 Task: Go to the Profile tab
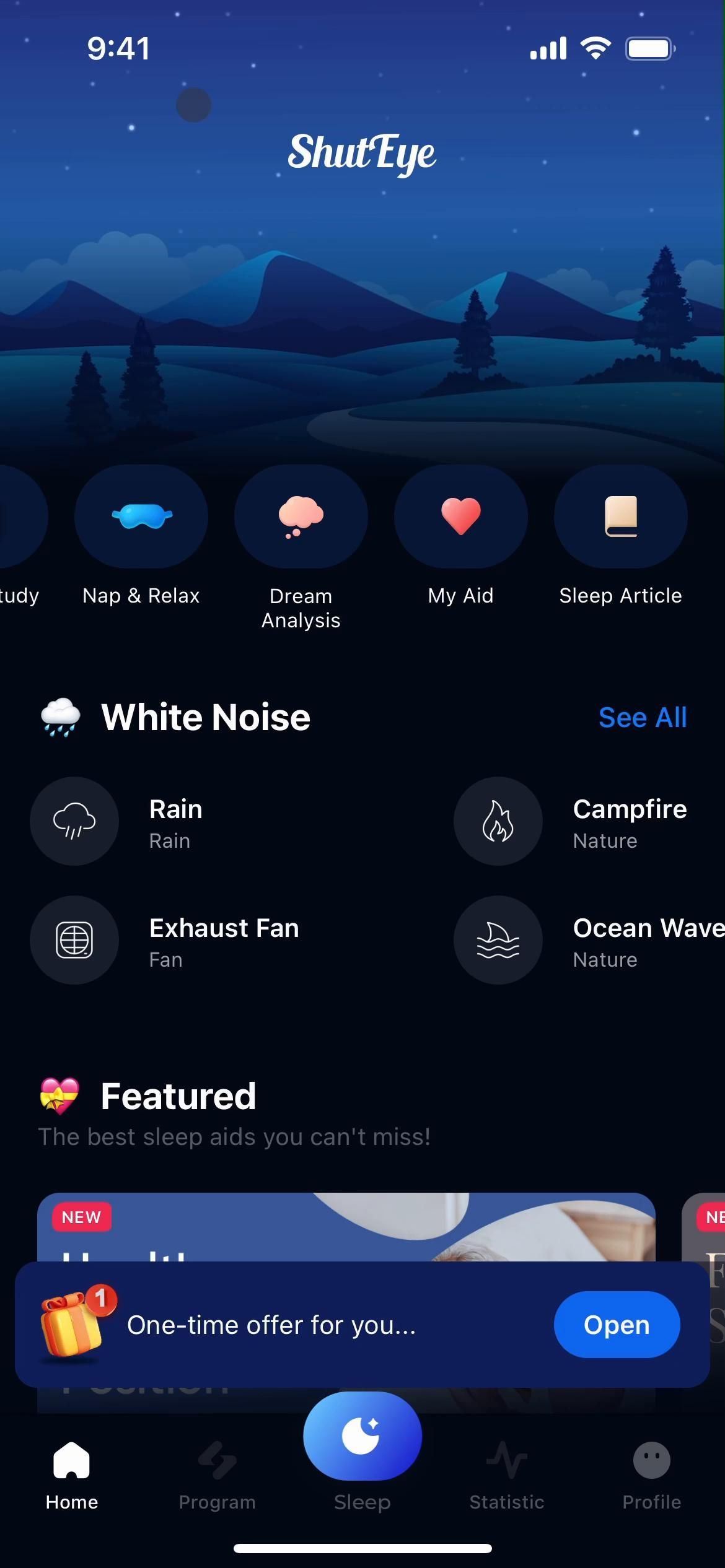point(651,1475)
